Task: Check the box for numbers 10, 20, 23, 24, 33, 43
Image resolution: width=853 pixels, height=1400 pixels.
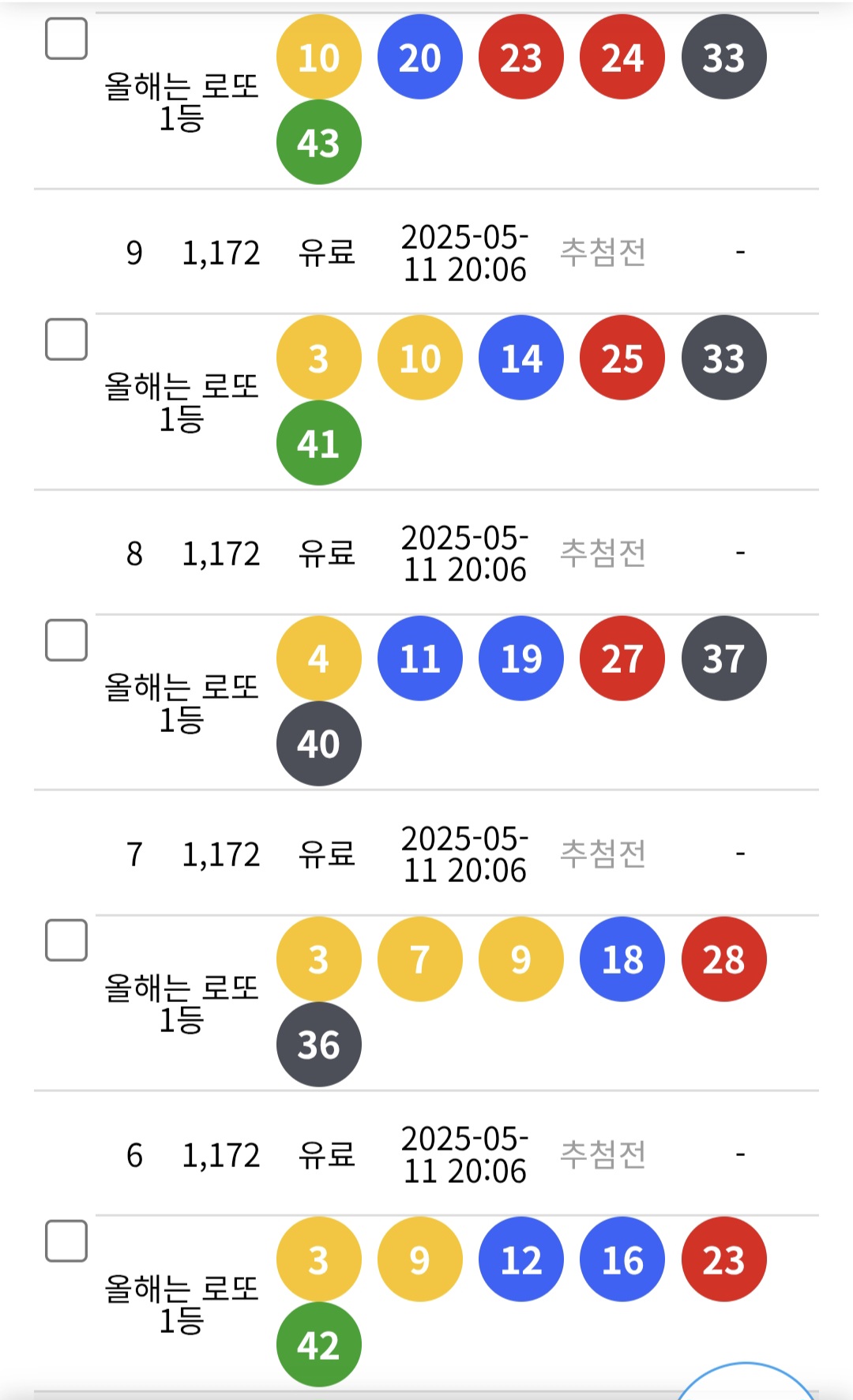Action: [66, 39]
